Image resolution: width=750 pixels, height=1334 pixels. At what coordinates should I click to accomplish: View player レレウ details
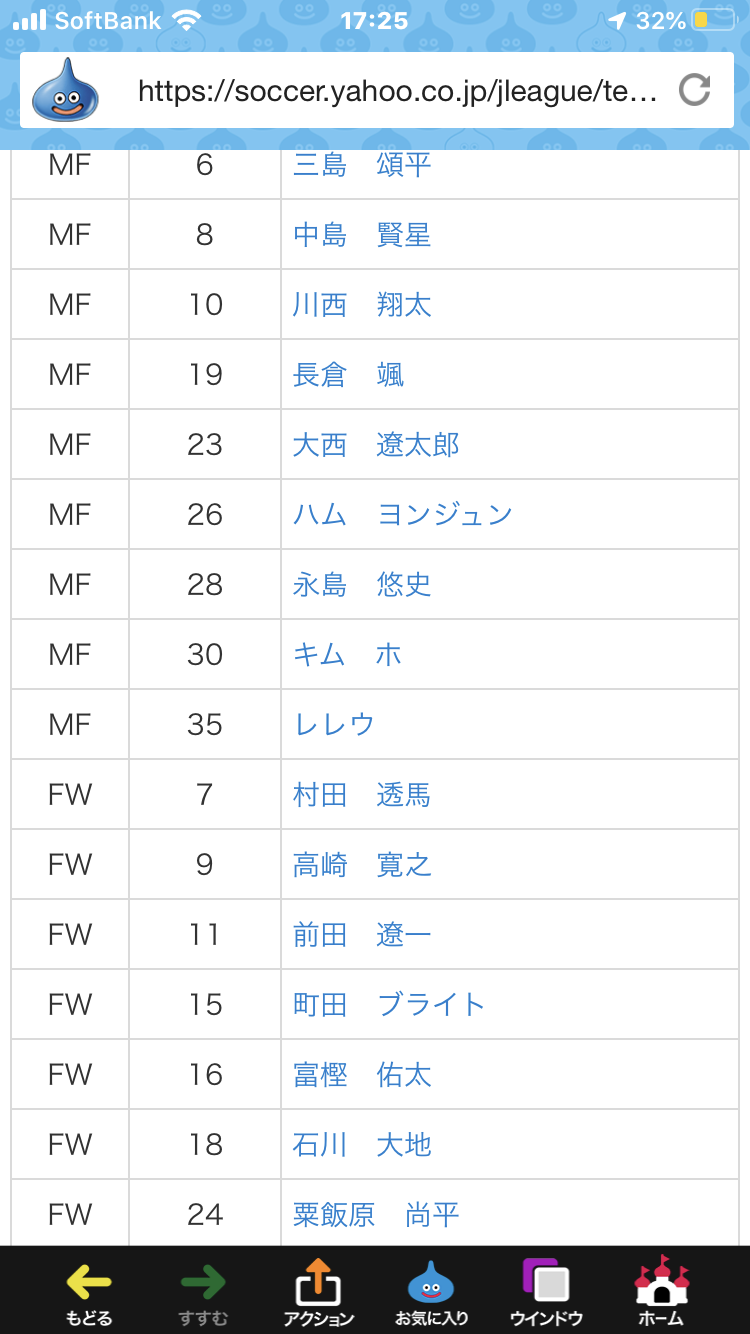click(x=334, y=725)
